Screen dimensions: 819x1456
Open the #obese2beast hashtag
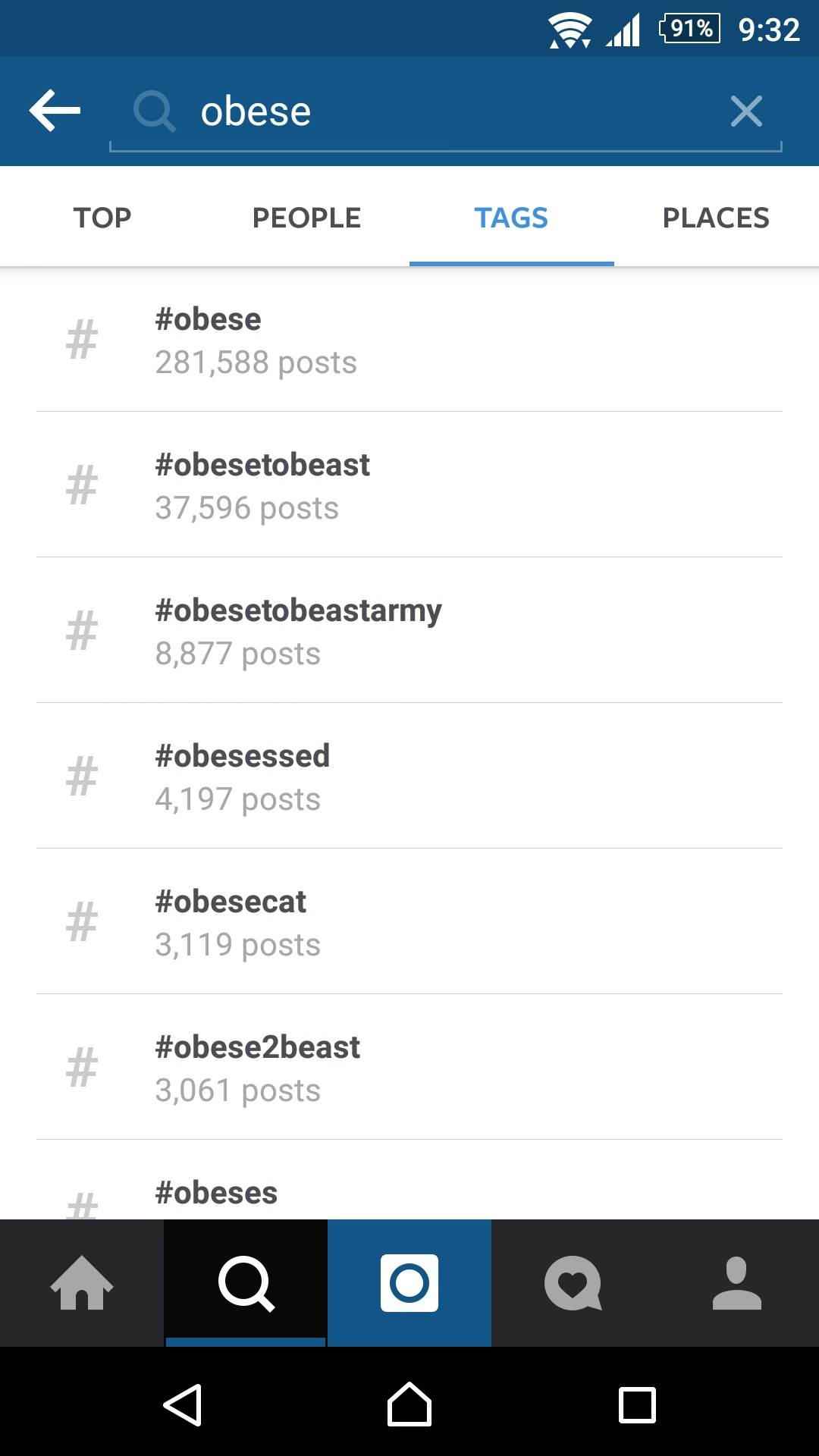(409, 1068)
